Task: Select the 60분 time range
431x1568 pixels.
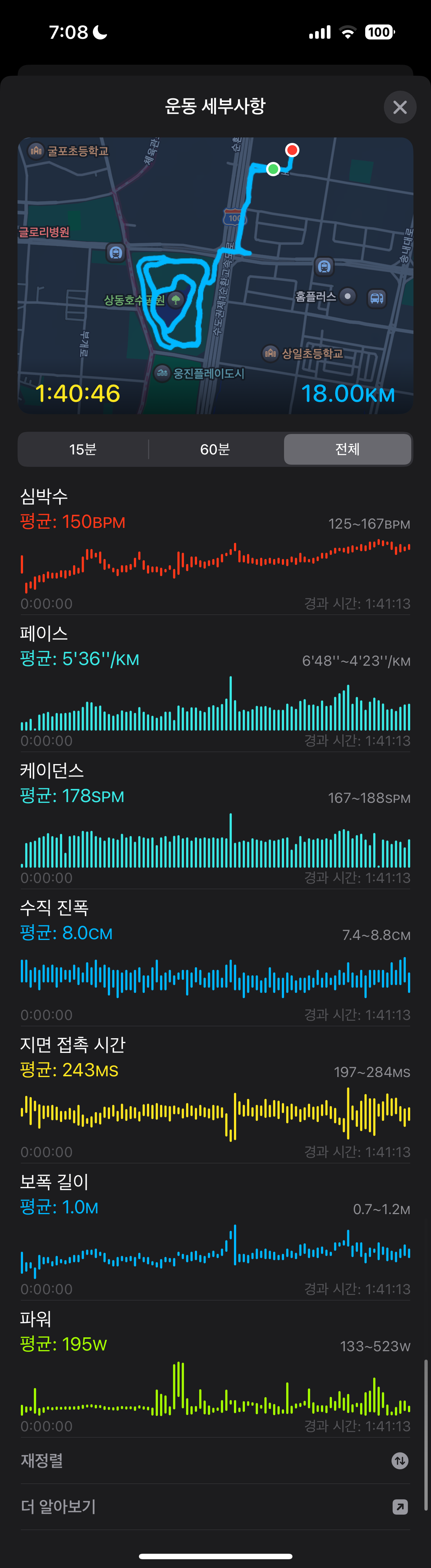Action: [x=215, y=449]
